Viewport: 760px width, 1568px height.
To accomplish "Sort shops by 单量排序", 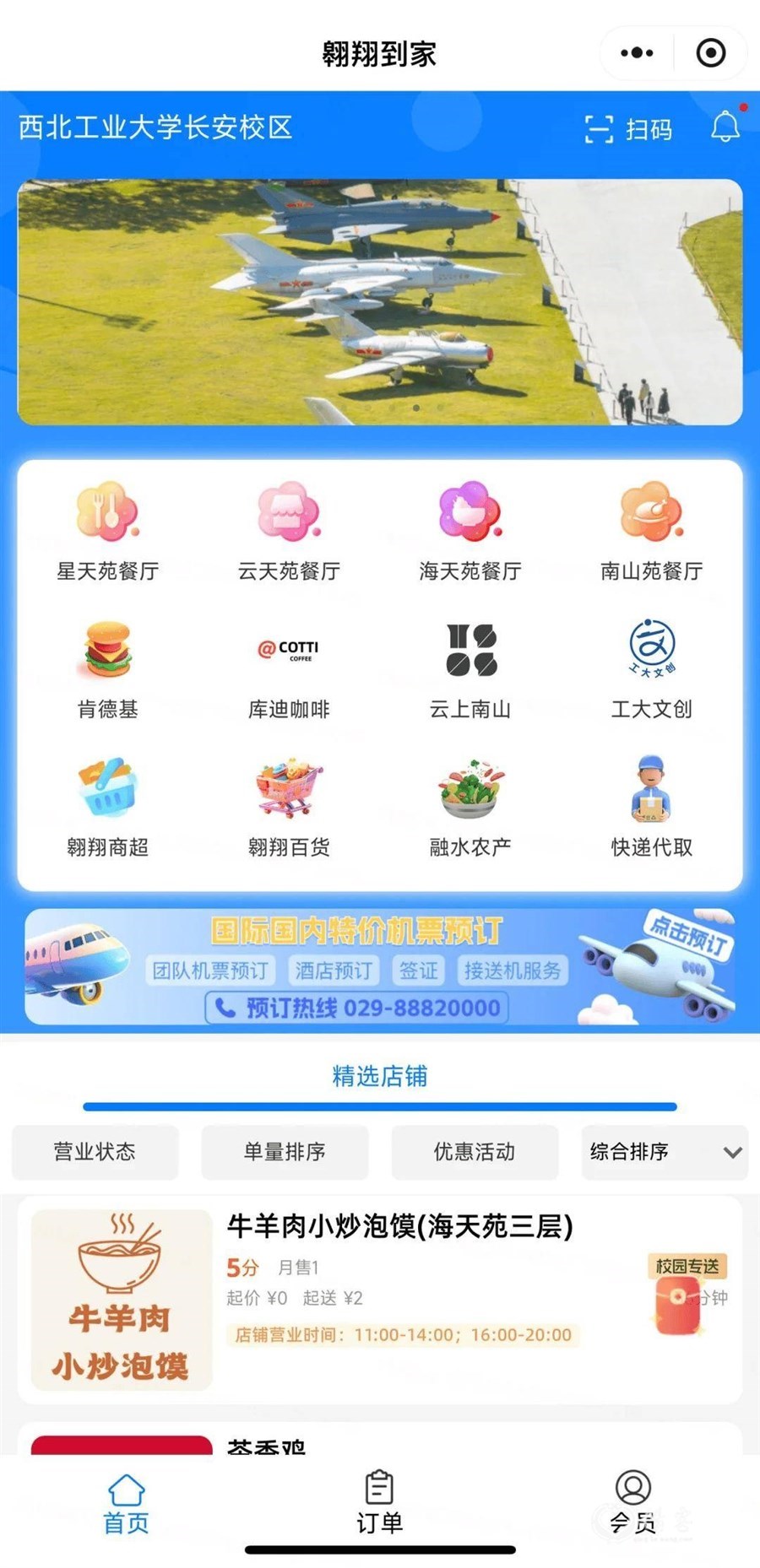I will click(285, 1152).
